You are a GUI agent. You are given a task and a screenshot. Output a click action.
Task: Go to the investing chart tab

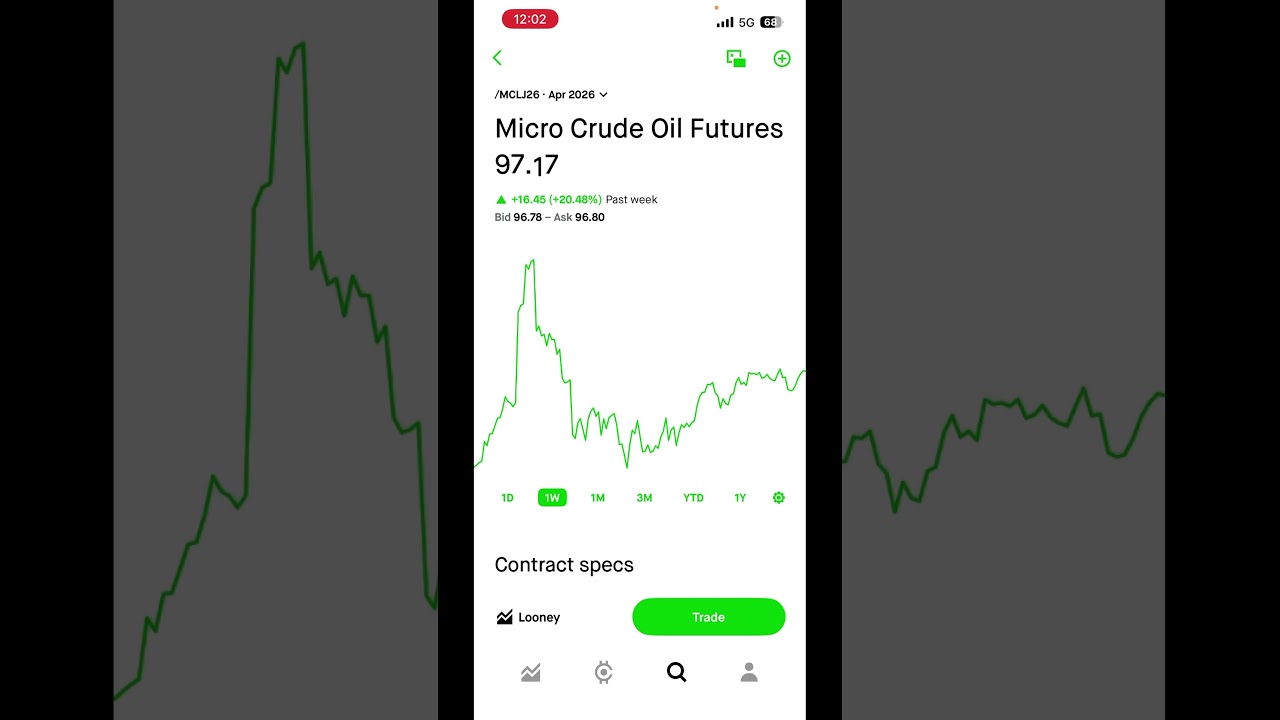point(531,673)
